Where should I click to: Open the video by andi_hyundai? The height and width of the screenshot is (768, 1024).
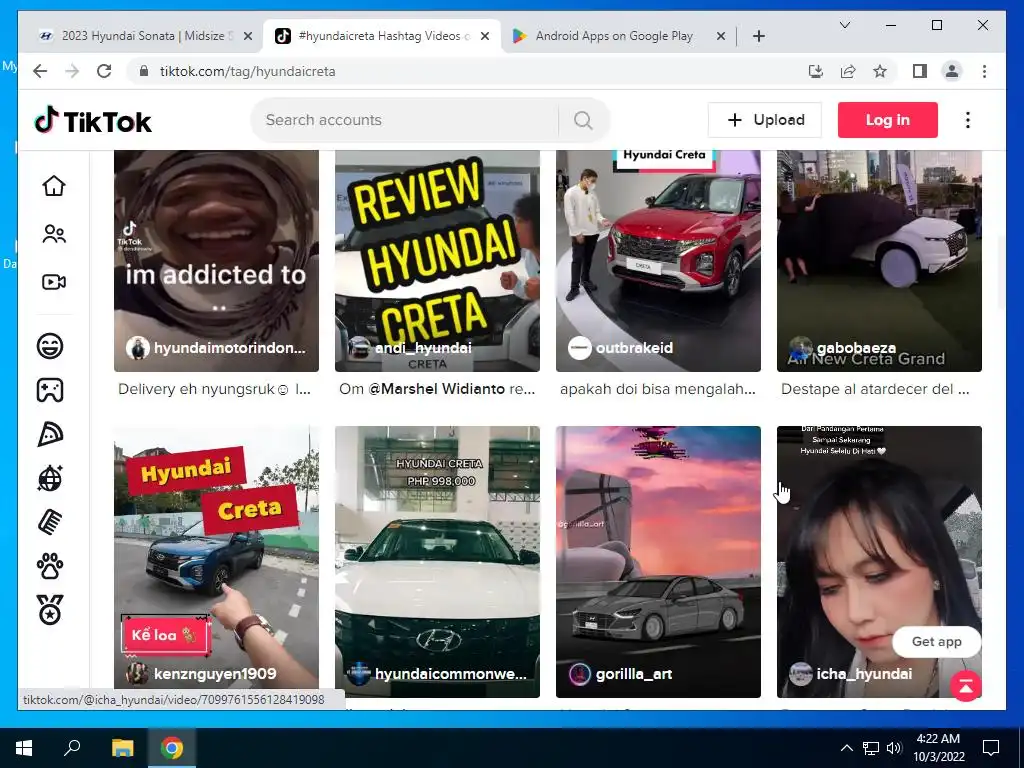(x=437, y=260)
